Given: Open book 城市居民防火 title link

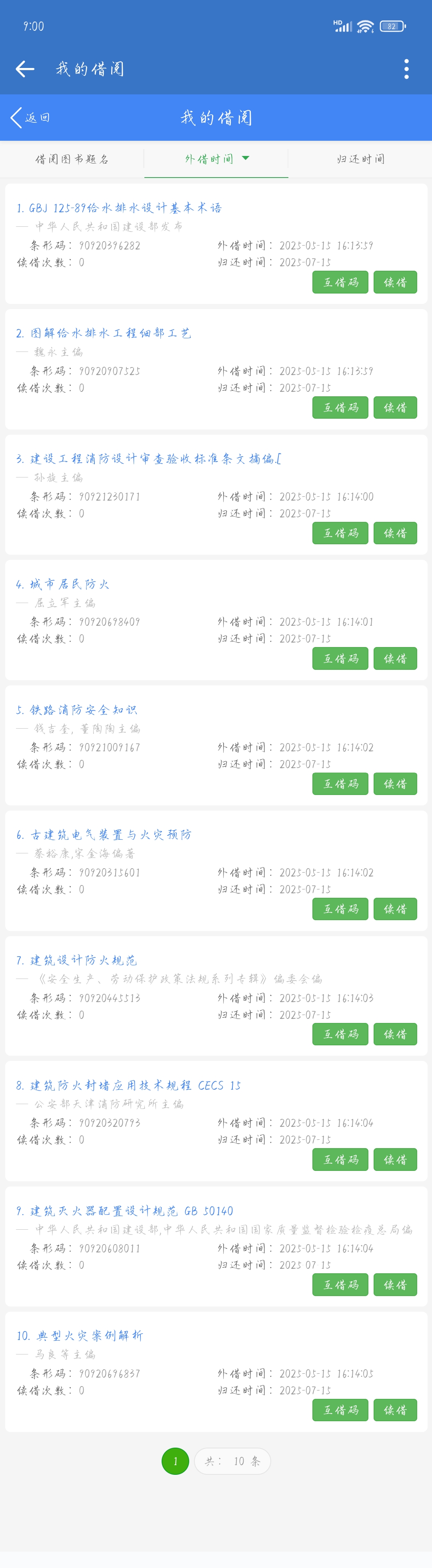Looking at the screenshot, I should pos(63,584).
